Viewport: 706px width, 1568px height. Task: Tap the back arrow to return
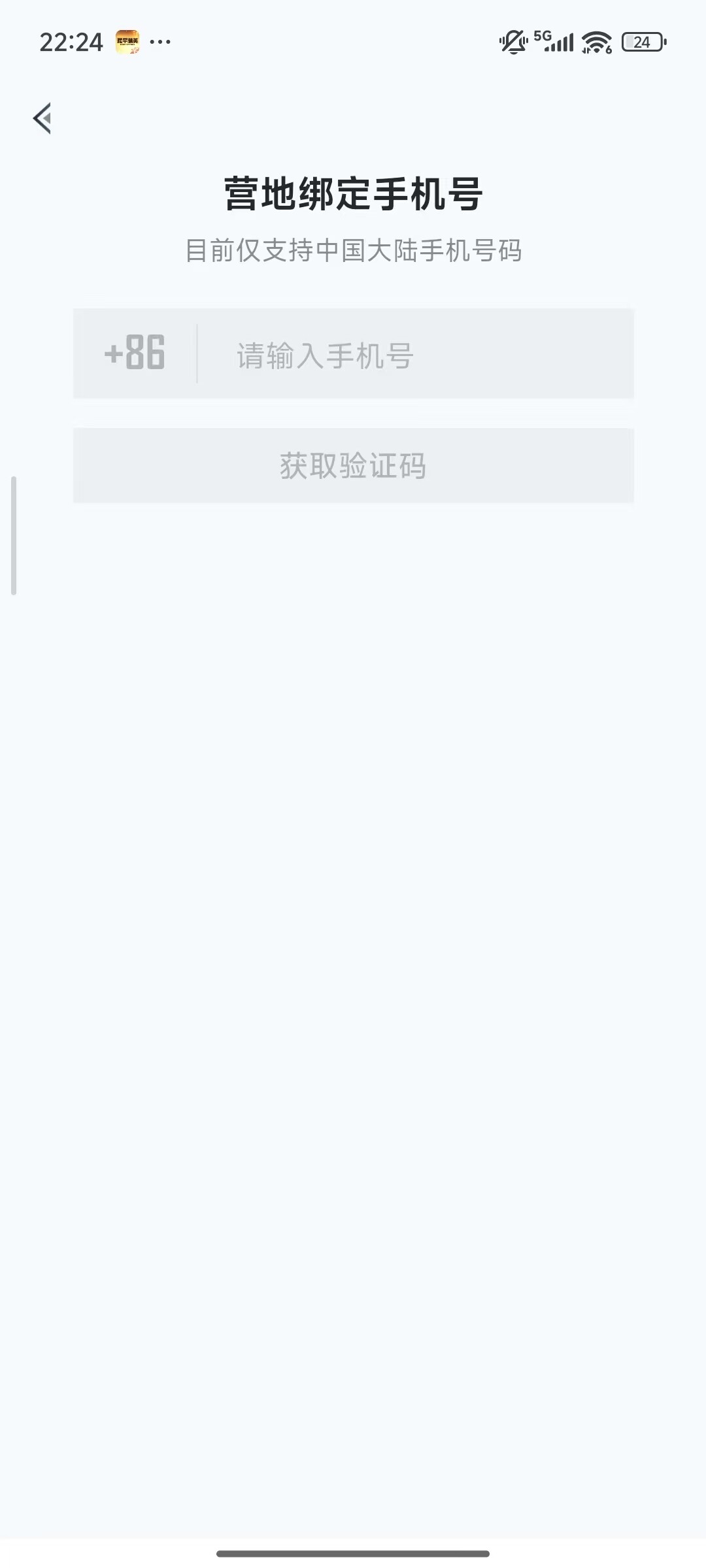pyautogui.click(x=43, y=119)
